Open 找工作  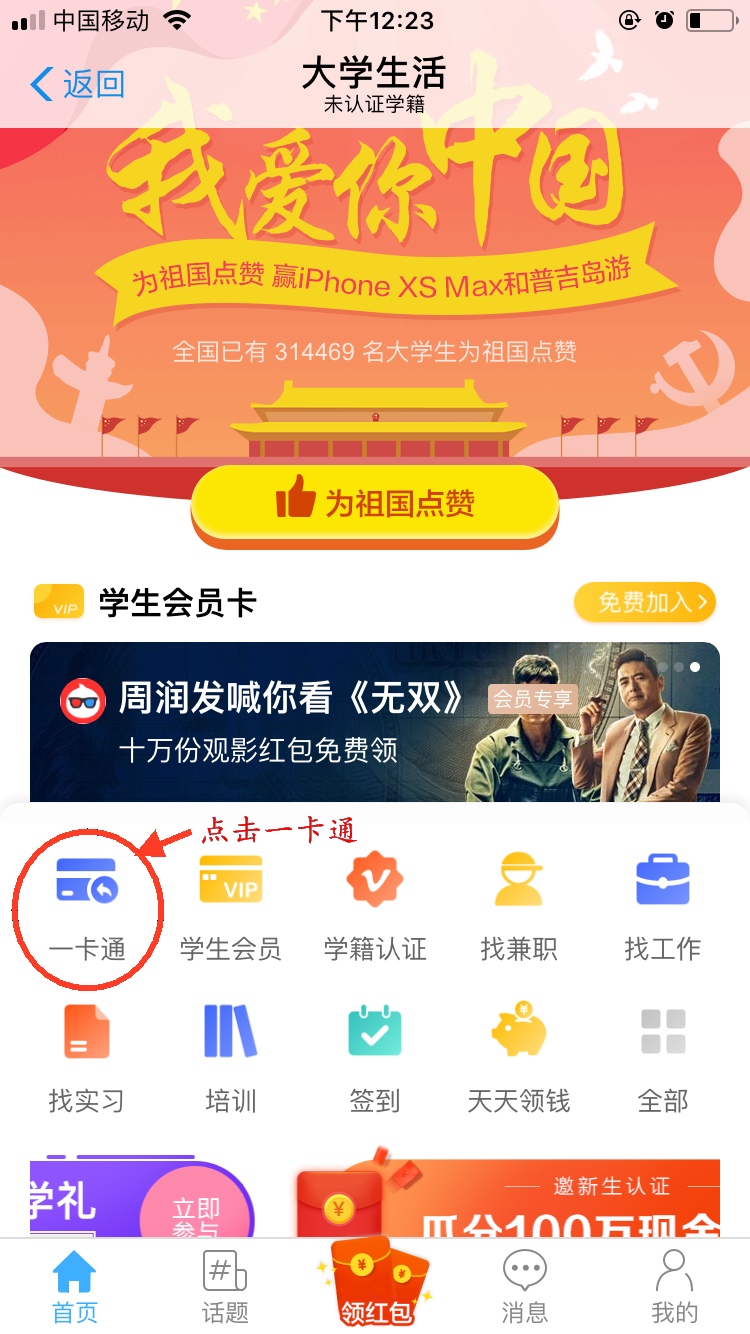663,905
